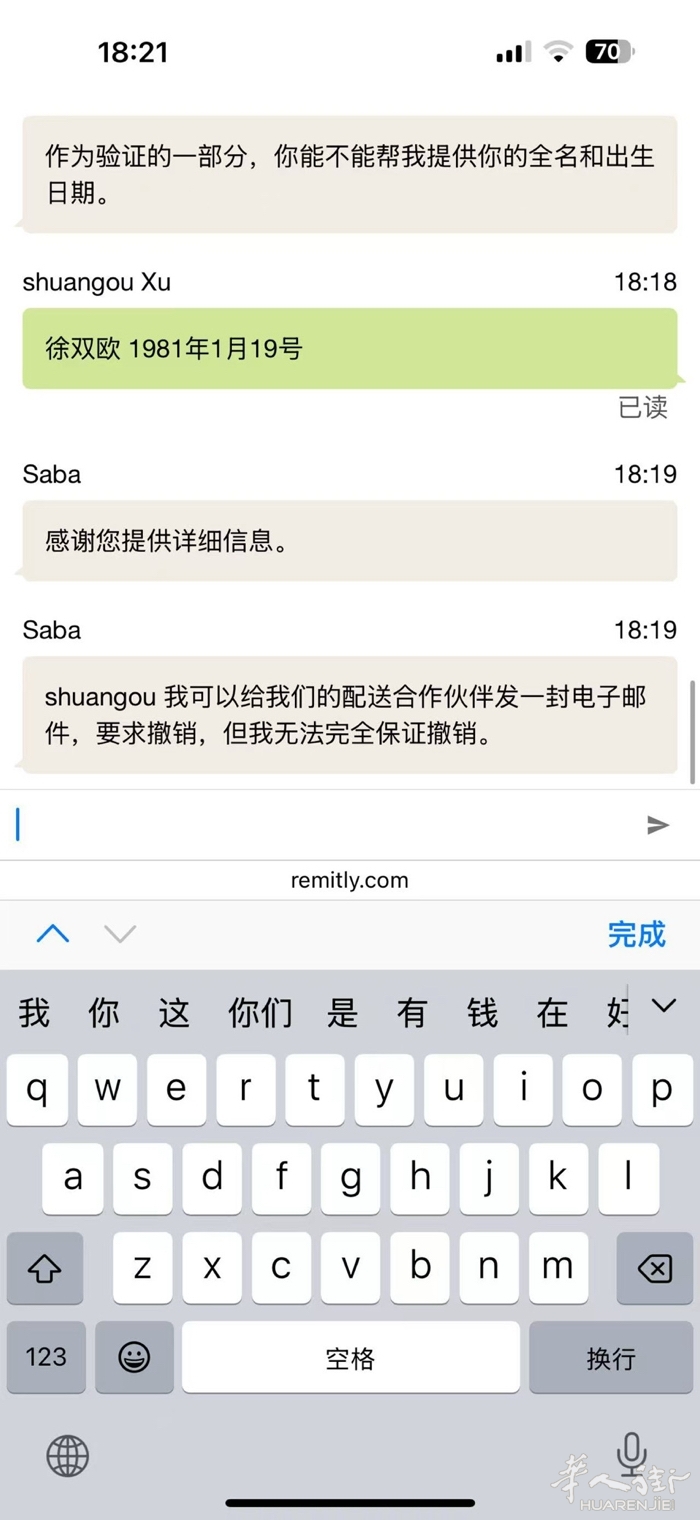The width and height of the screenshot is (700, 1520).
Task: Switch input language with globe key
Action: point(68,1456)
